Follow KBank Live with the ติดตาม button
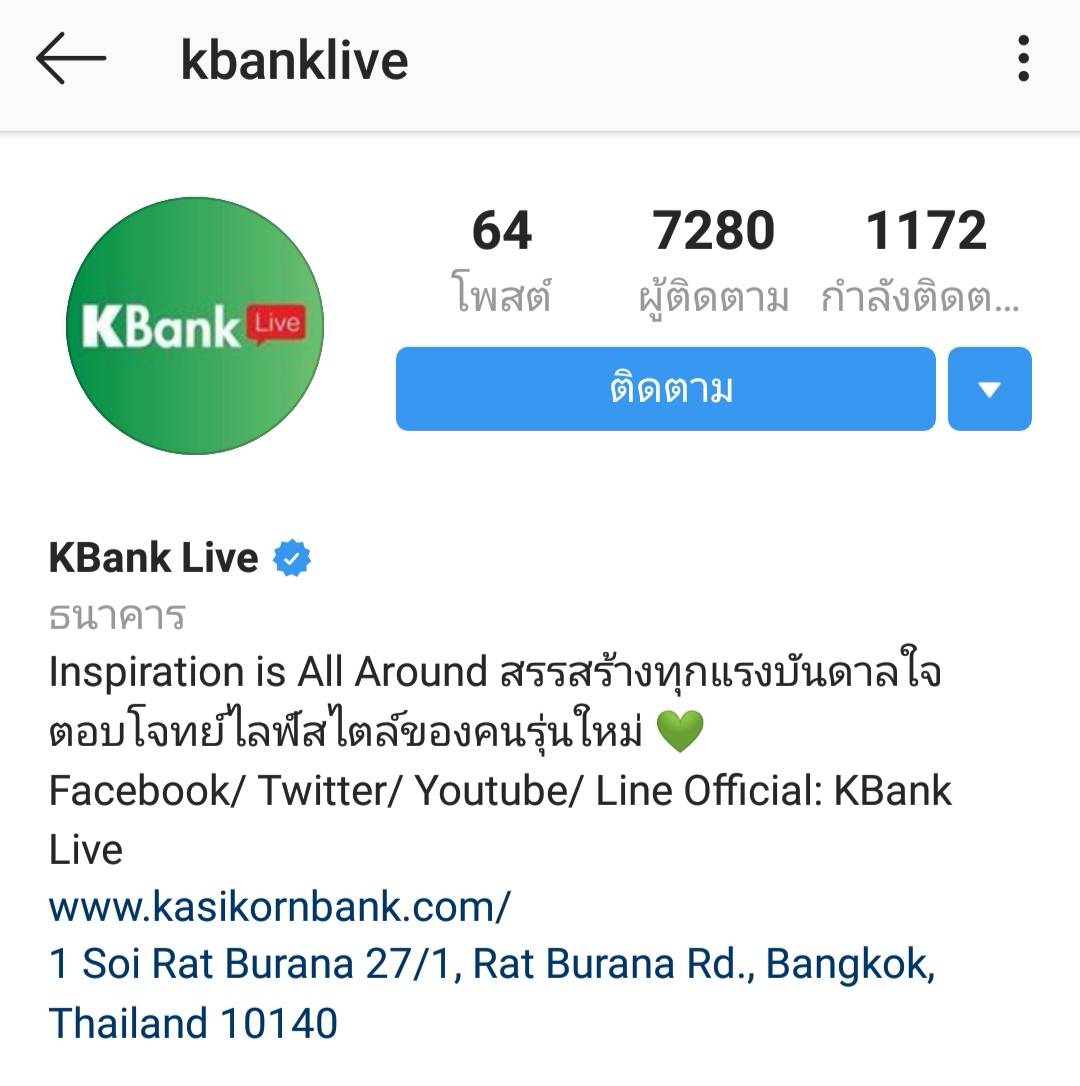 point(665,389)
